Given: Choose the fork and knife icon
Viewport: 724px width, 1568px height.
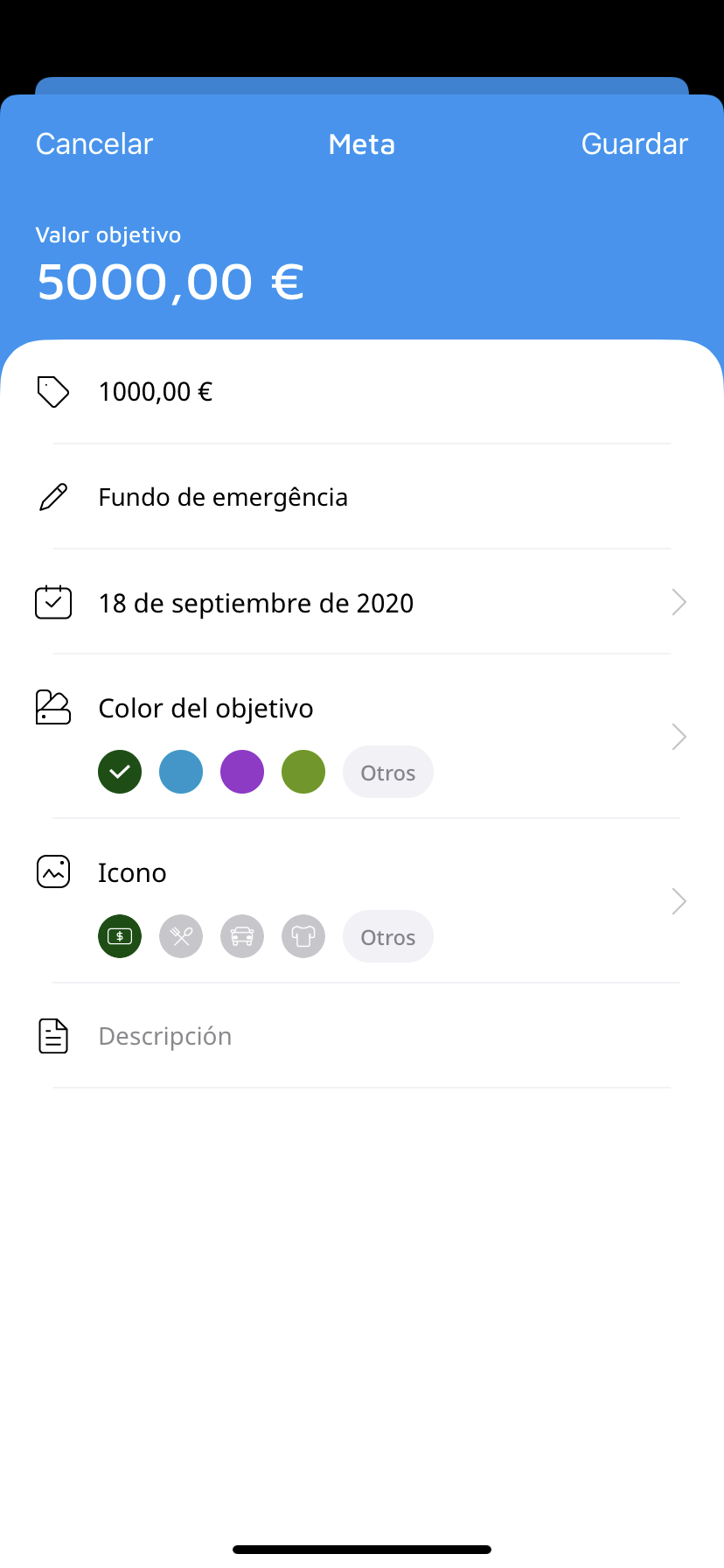Looking at the screenshot, I should [x=181, y=936].
